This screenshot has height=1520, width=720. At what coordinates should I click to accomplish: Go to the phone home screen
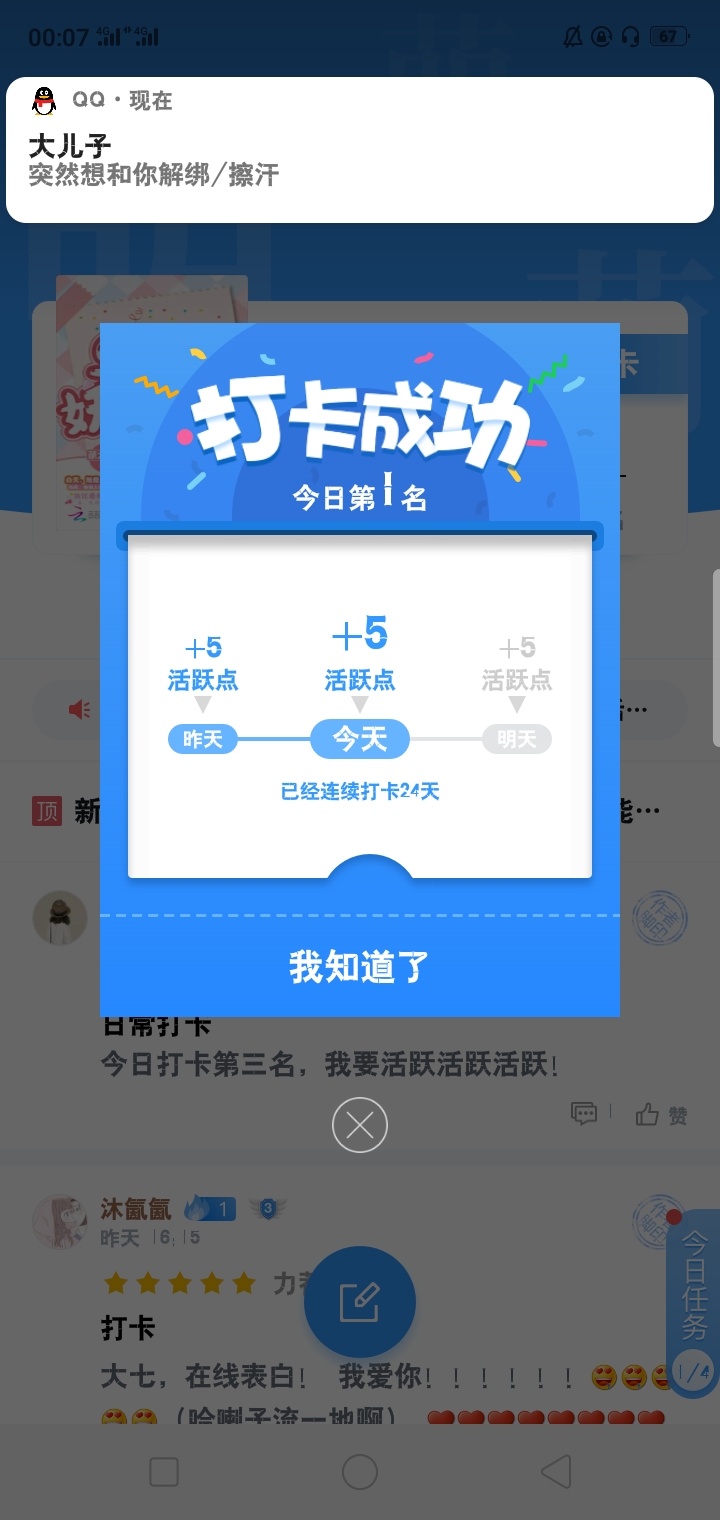click(359, 1471)
